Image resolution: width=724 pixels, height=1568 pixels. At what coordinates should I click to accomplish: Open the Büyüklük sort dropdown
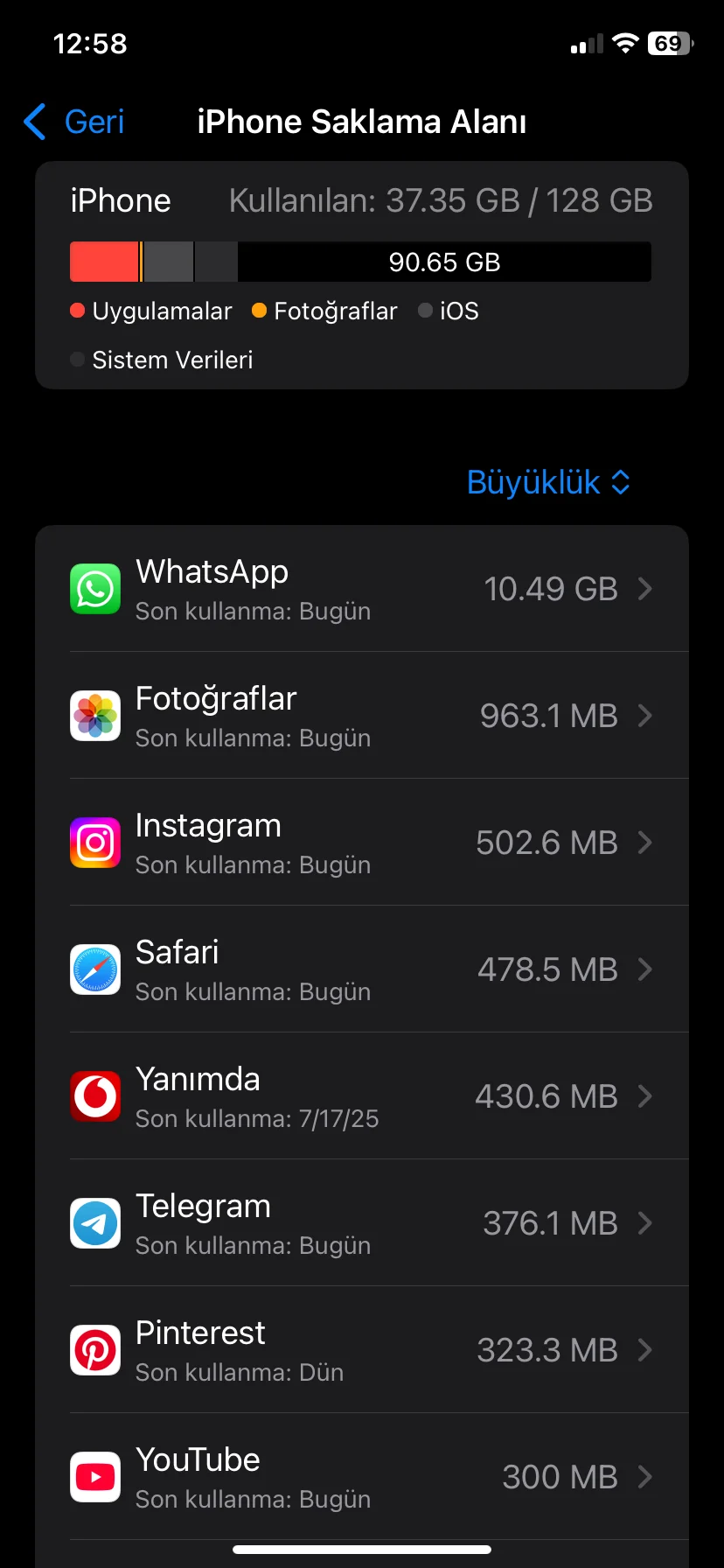click(x=548, y=482)
